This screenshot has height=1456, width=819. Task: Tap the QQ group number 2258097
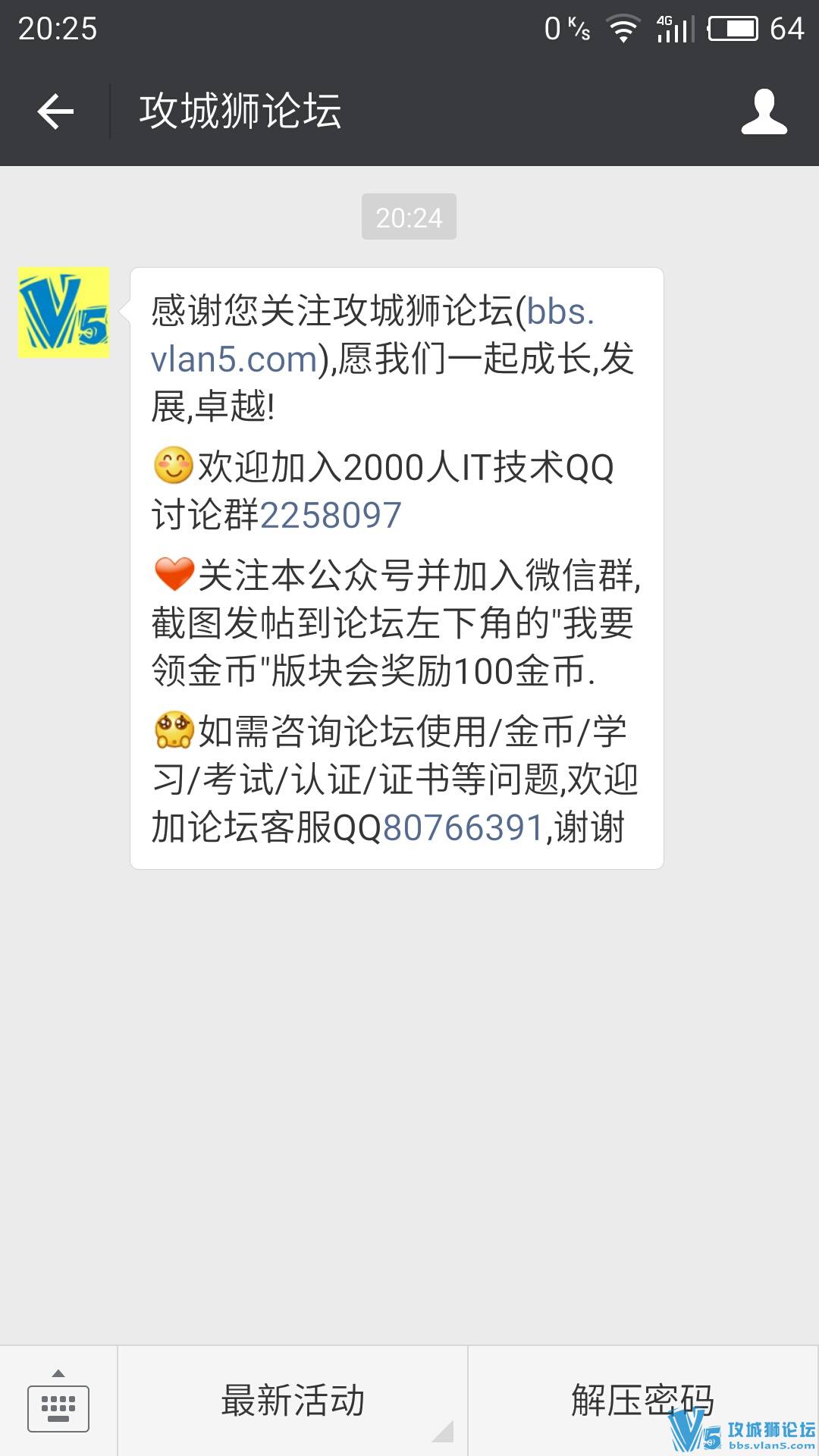(x=331, y=516)
